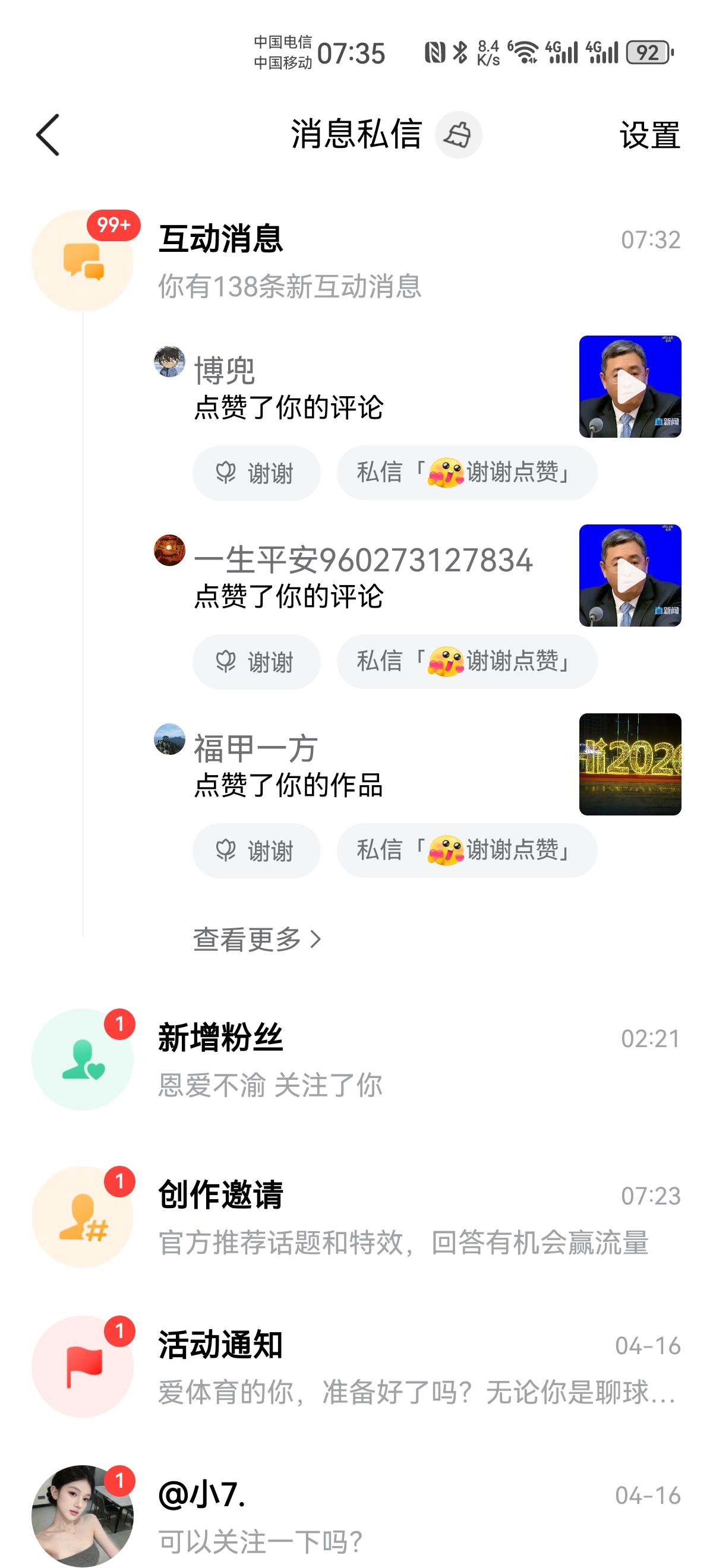
Task: Send 私信「谢谢点赞」to 福甲一方
Action: pyautogui.click(x=465, y=851)
